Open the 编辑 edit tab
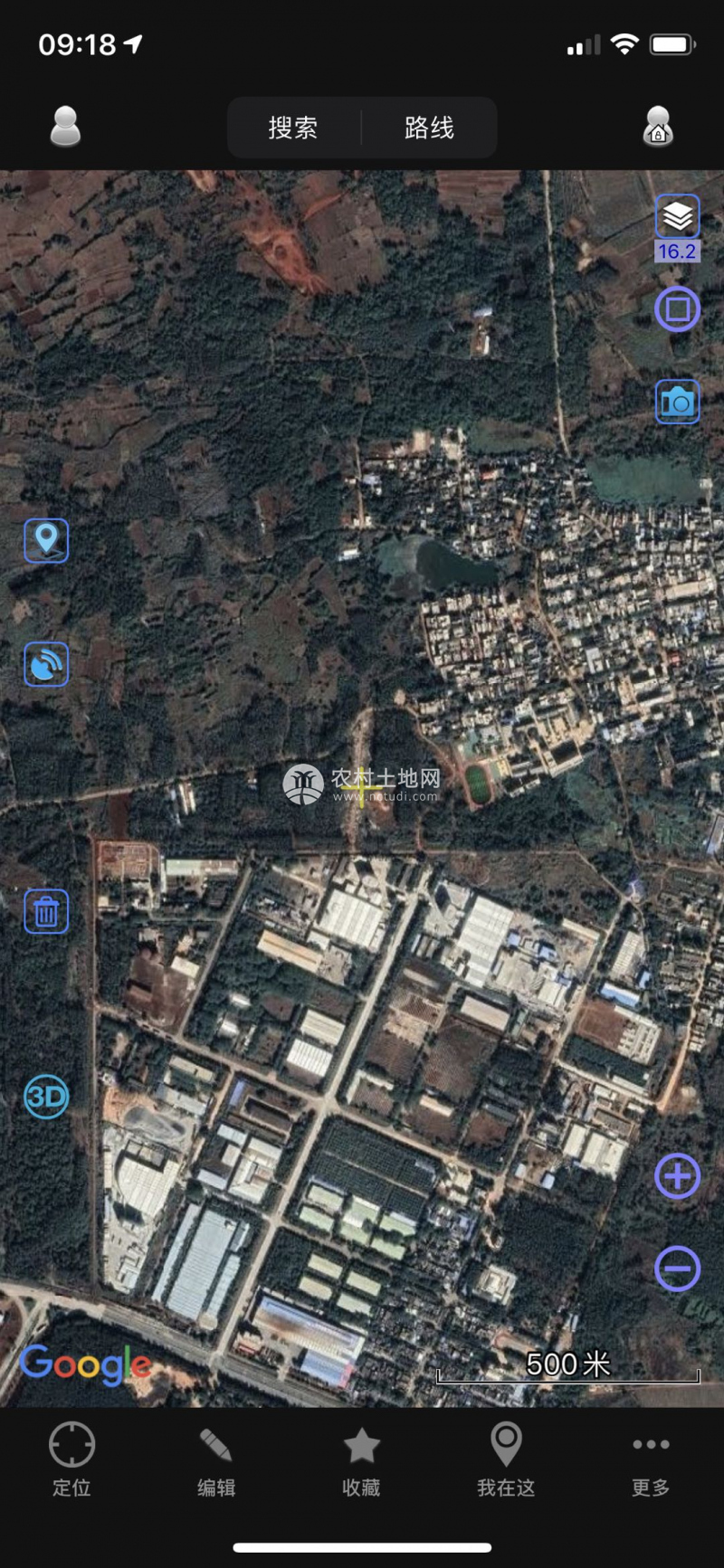 point(216,1459)
